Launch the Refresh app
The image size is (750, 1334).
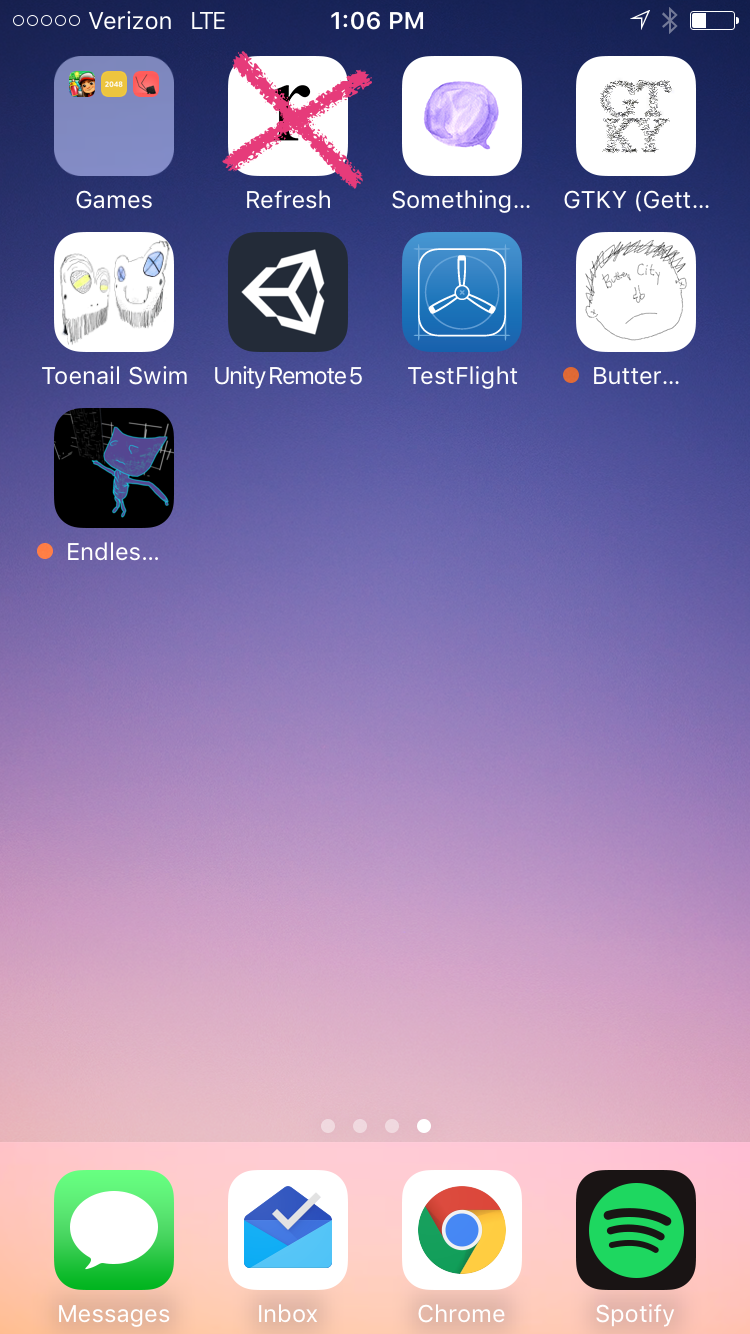[288, 116]
